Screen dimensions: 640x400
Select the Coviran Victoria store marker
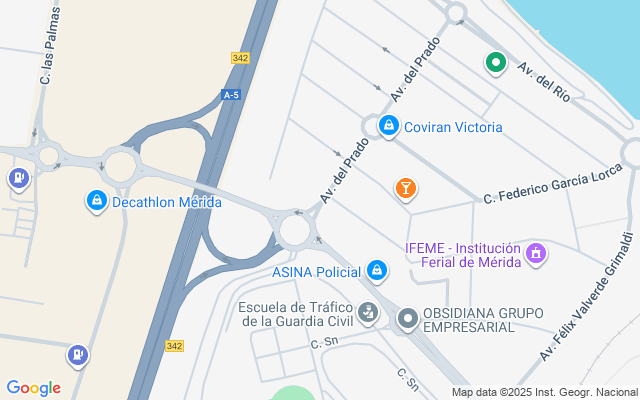click(389, 127)
